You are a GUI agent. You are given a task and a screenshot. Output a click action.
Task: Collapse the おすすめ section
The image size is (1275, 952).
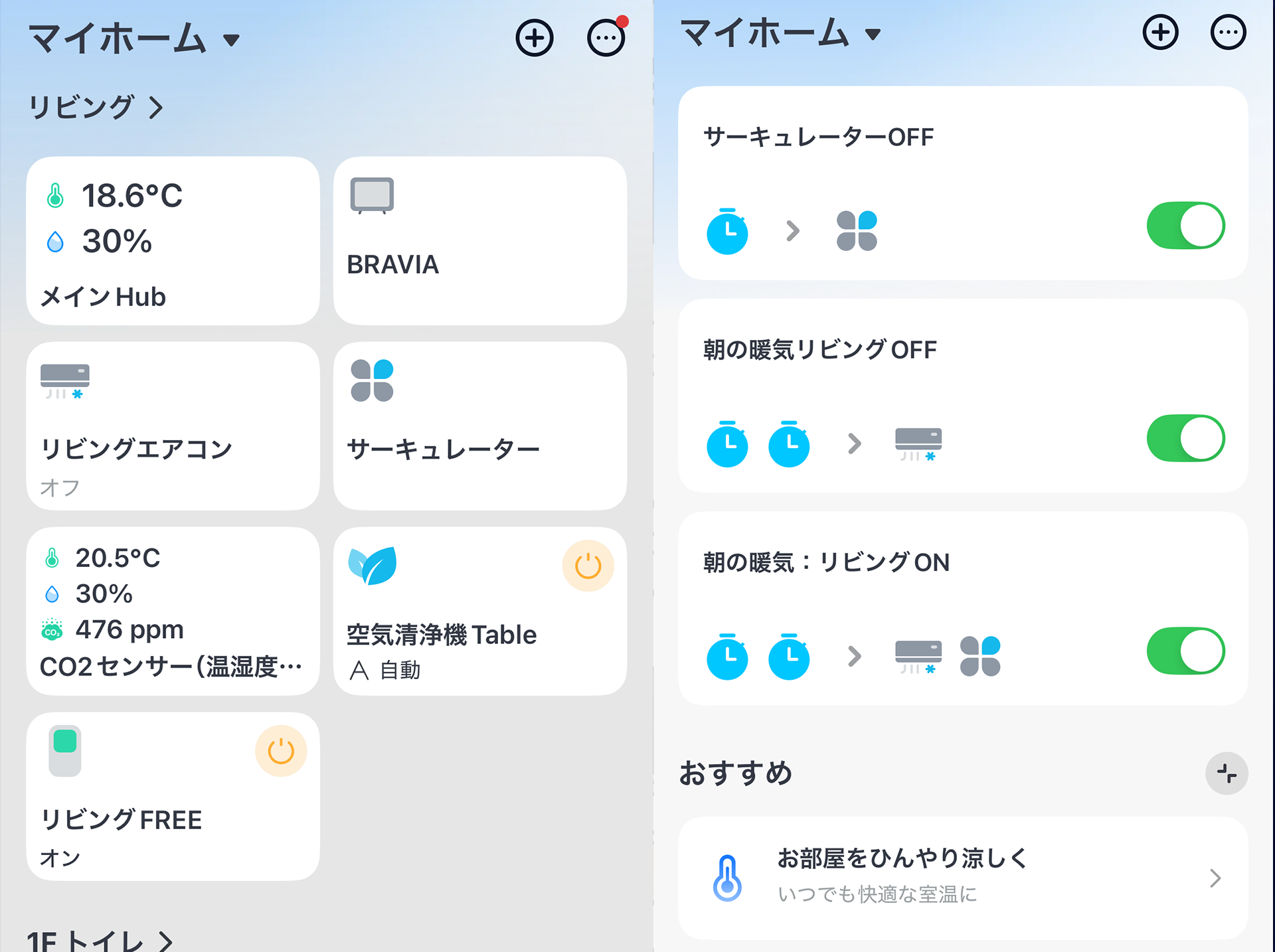click(1226, 773)
